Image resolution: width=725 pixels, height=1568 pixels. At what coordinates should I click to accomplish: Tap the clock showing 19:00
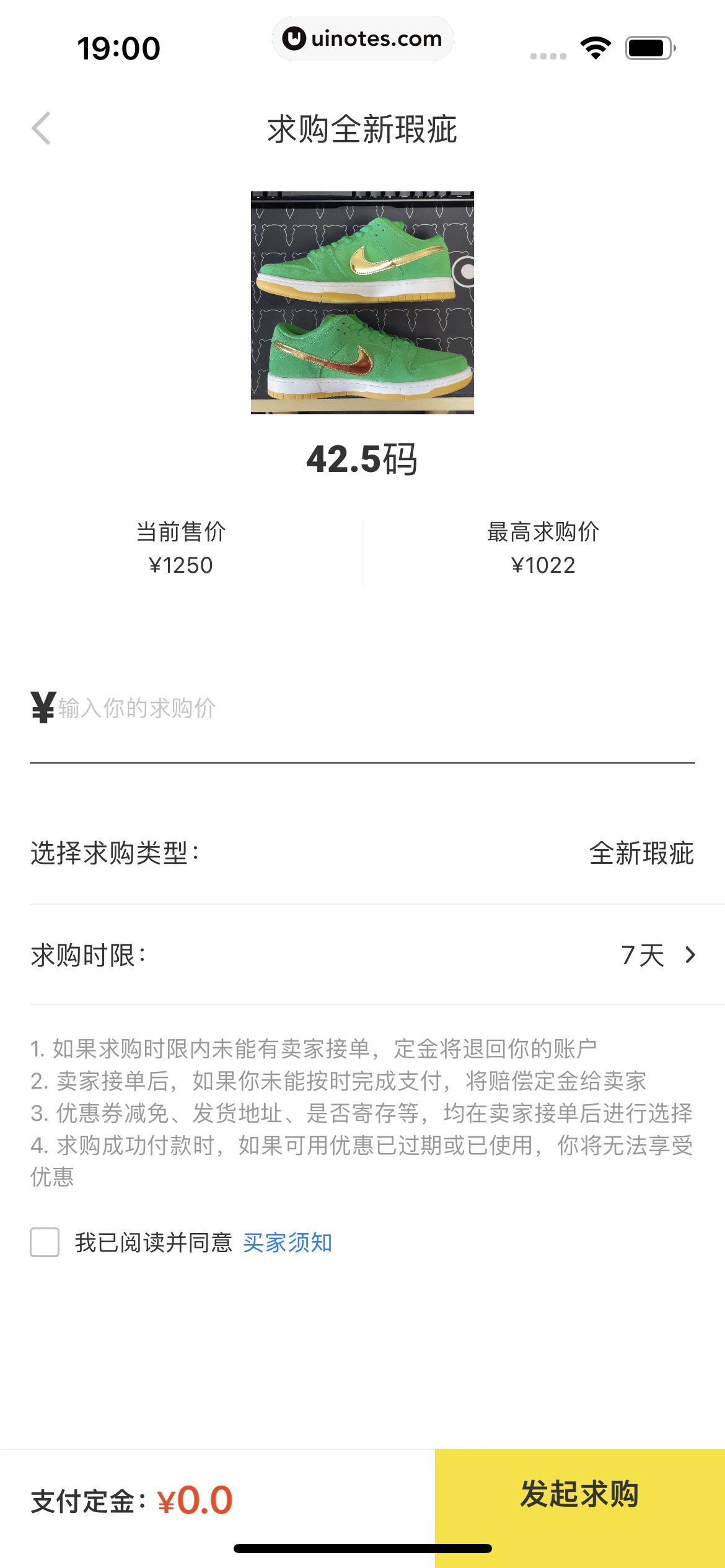[120, 46]
